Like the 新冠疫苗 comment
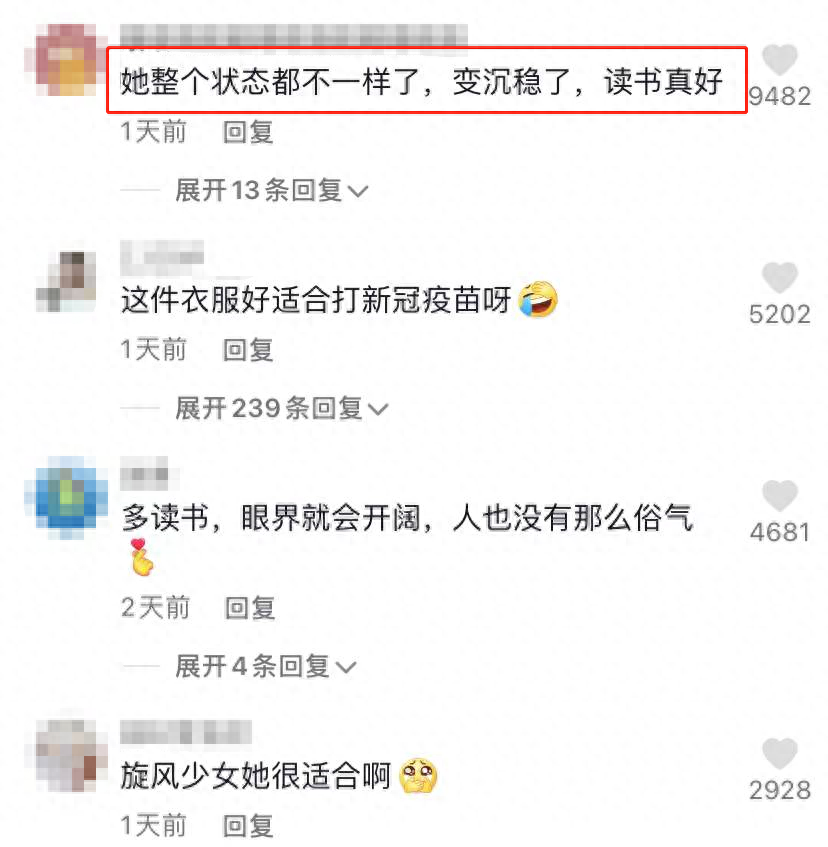The width and height of the screenshot is (828, 847). coord(779,278)
